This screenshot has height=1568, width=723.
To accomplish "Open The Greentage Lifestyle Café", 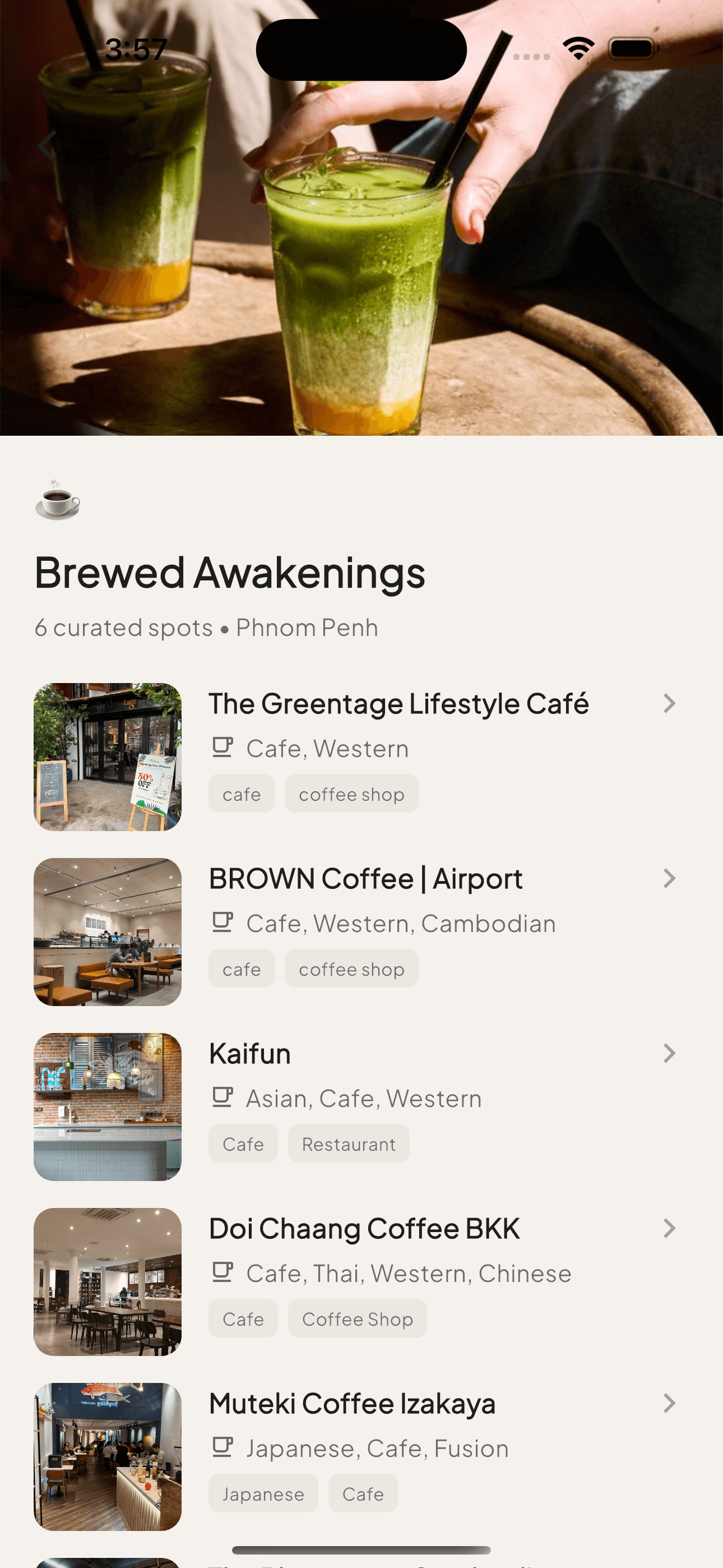I will pos(398,704).
